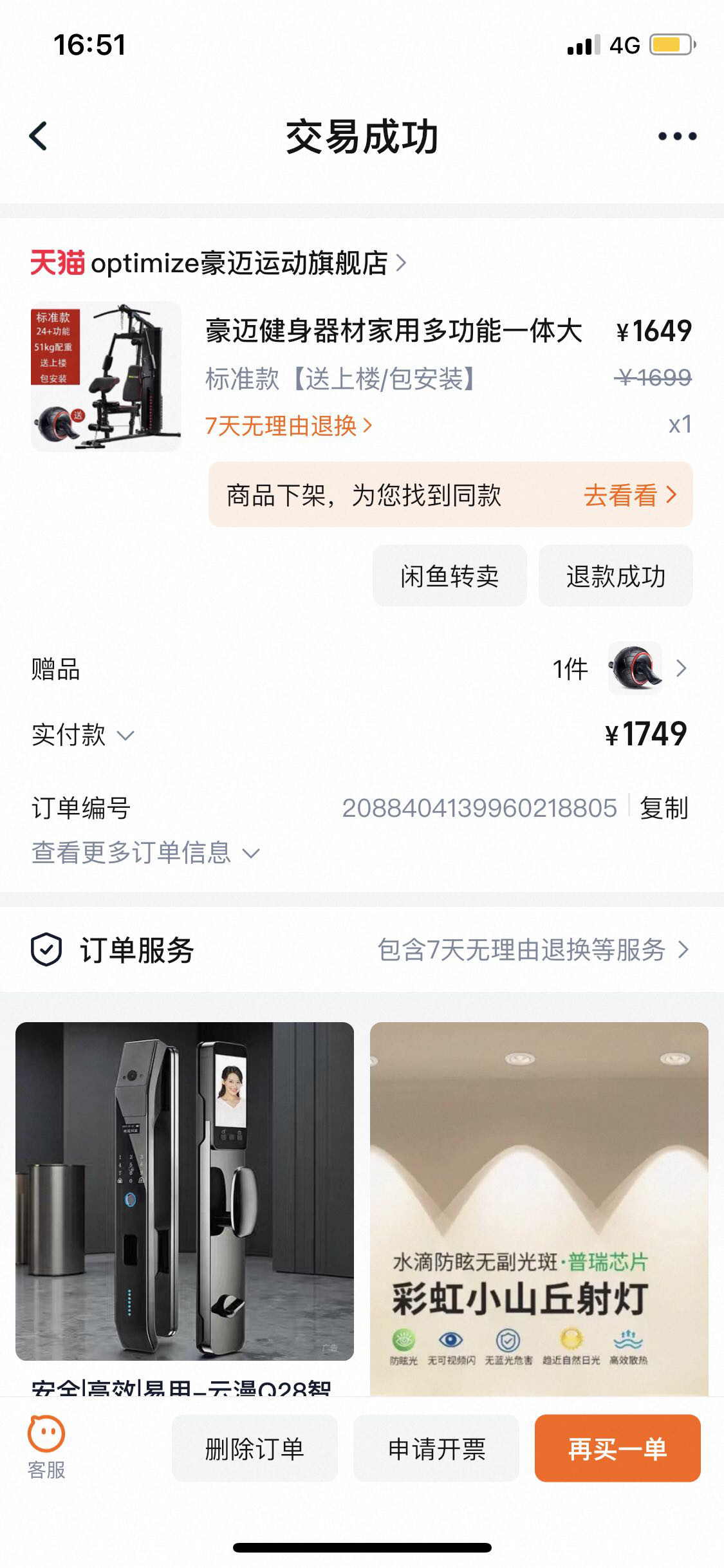Open 订单服务 details

pos(360,949)
